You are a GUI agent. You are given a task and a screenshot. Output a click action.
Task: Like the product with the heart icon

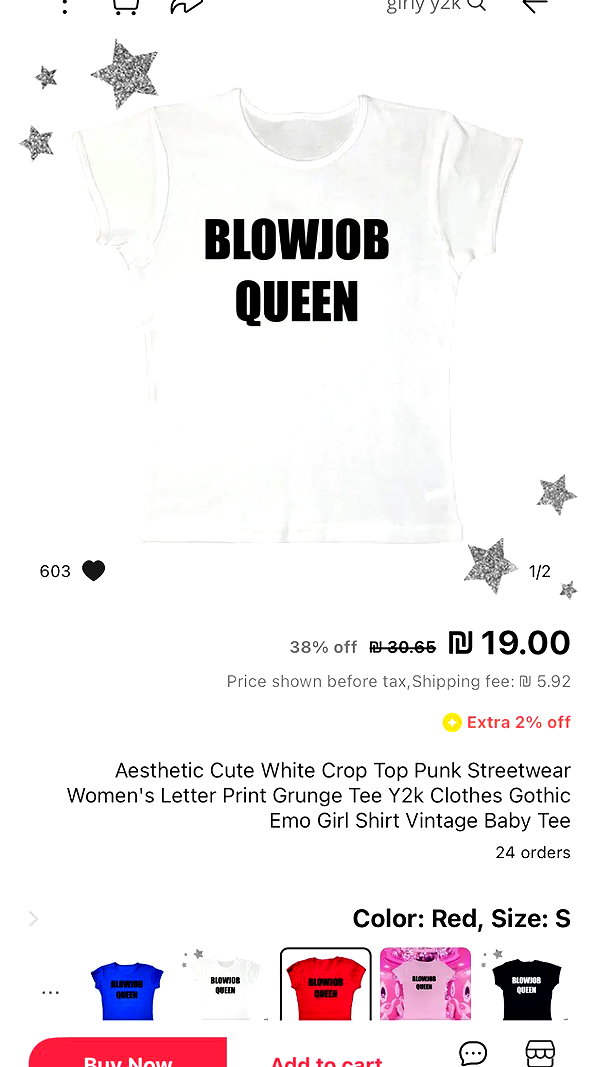[x=93, y=570]
